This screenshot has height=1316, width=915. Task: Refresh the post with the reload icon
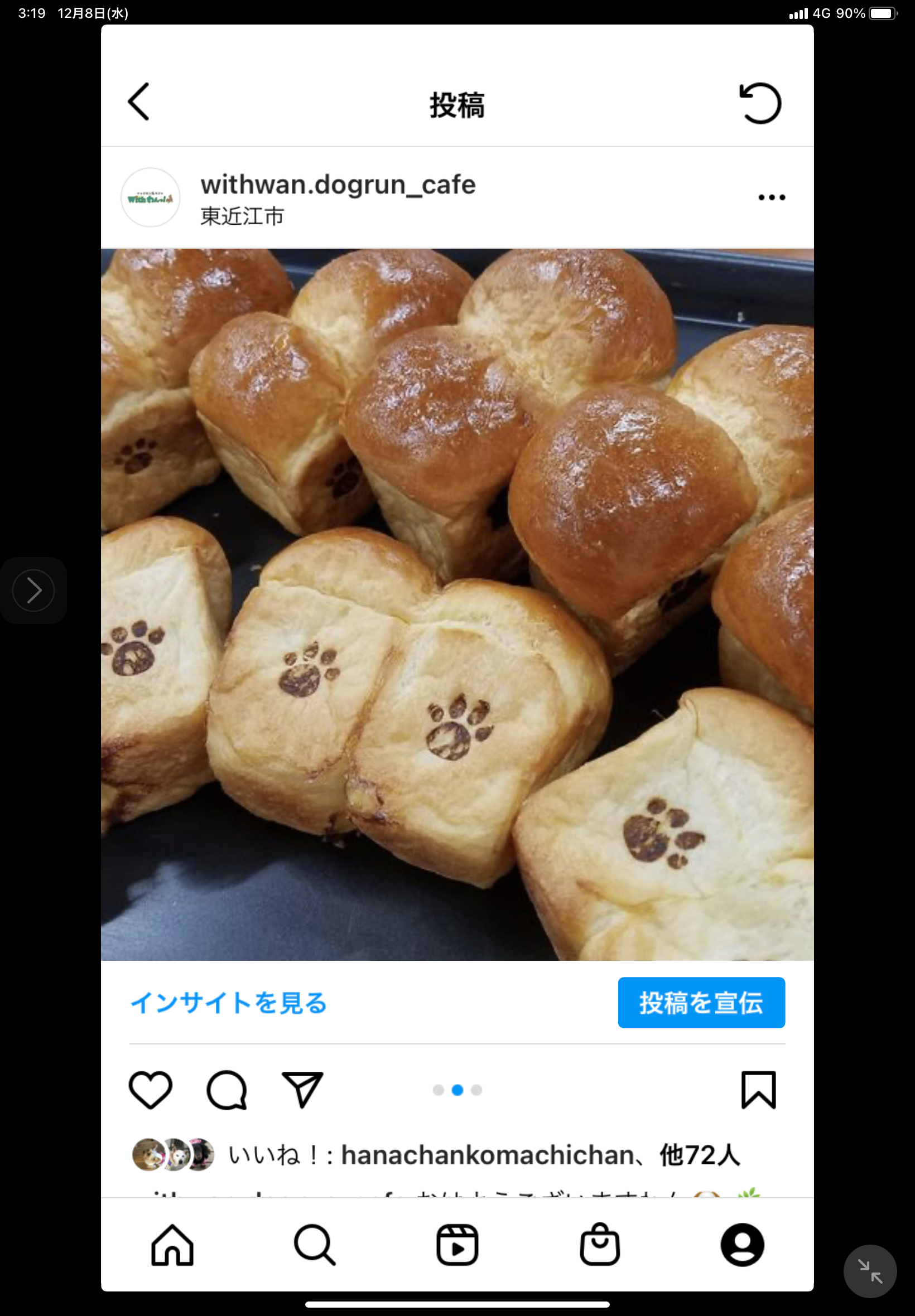coord(760,104)
